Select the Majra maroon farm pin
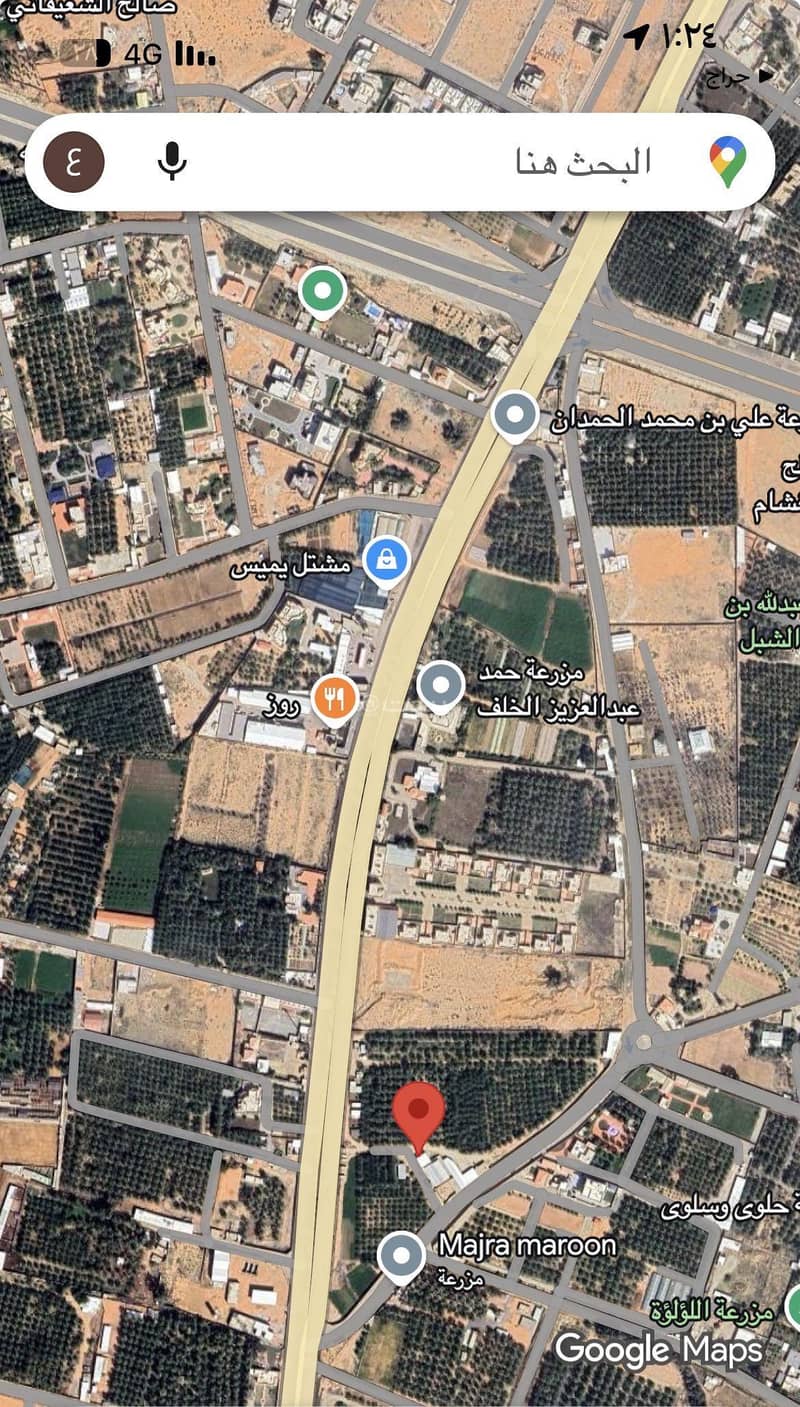 (x=402, y=1255)
